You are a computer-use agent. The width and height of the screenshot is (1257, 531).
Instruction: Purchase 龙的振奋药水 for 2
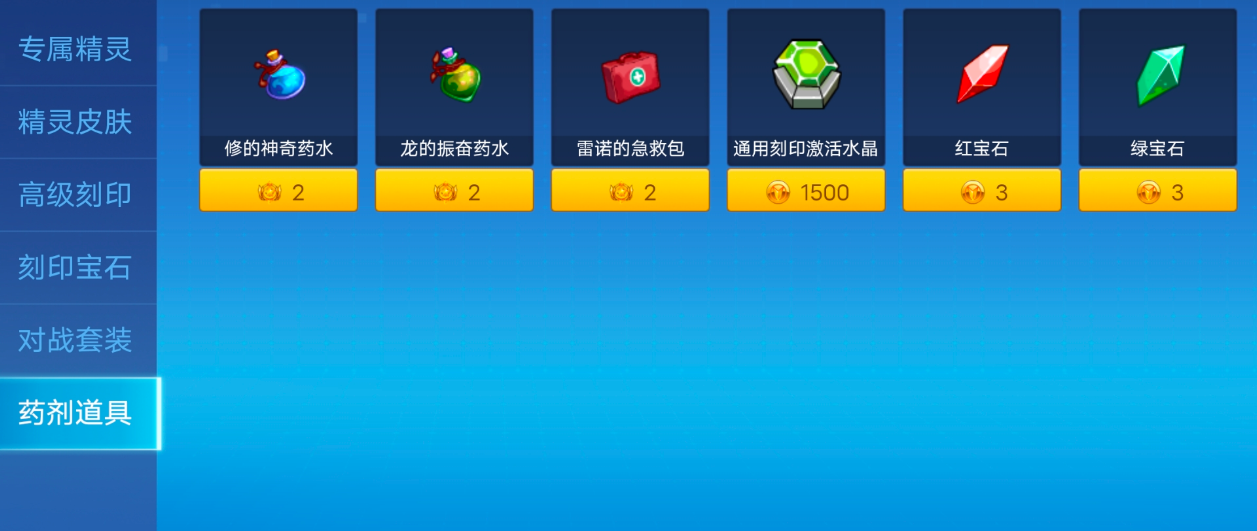tap(454, 191)
